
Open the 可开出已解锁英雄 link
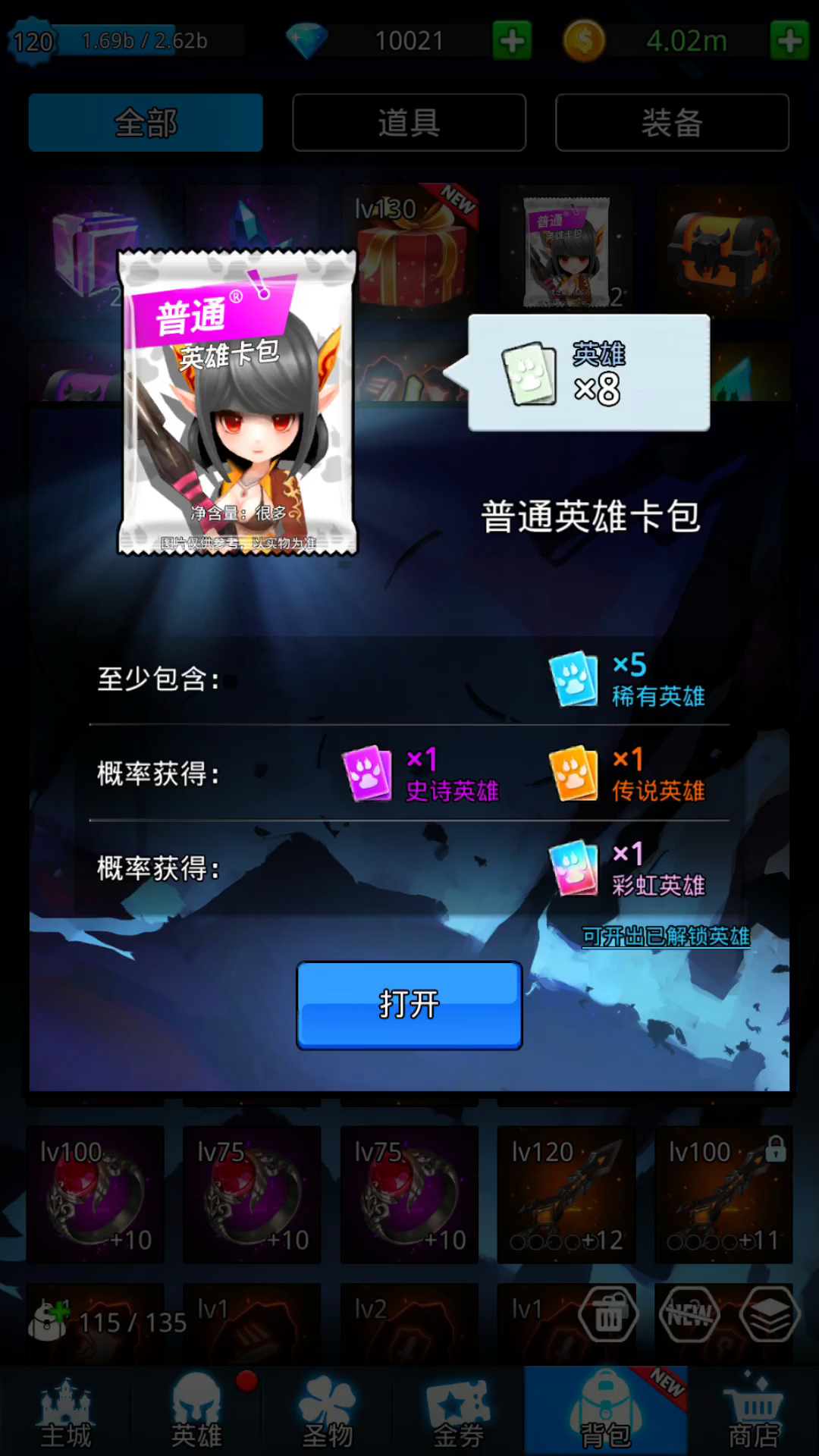coord(666,937)
